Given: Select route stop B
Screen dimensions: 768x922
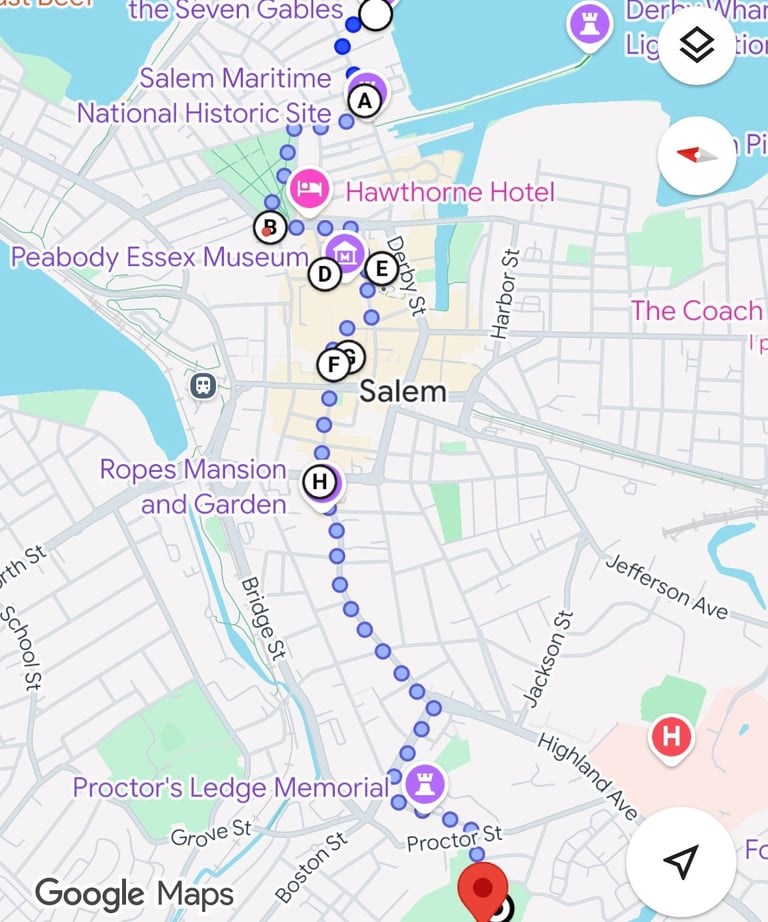Looking at the screenshot, I should pyautogui.click(x=268, y=225).
